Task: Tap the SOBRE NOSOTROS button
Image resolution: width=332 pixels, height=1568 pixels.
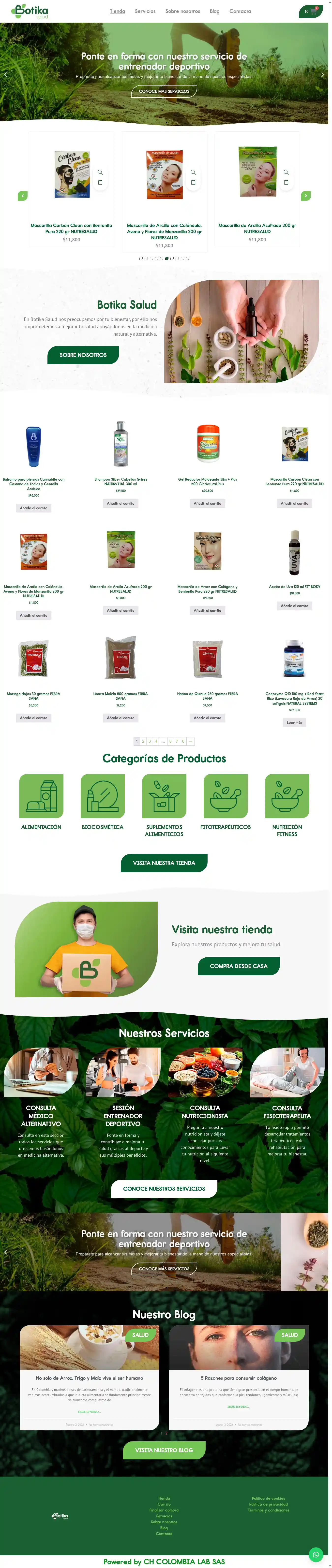Action: click(83, 355)
